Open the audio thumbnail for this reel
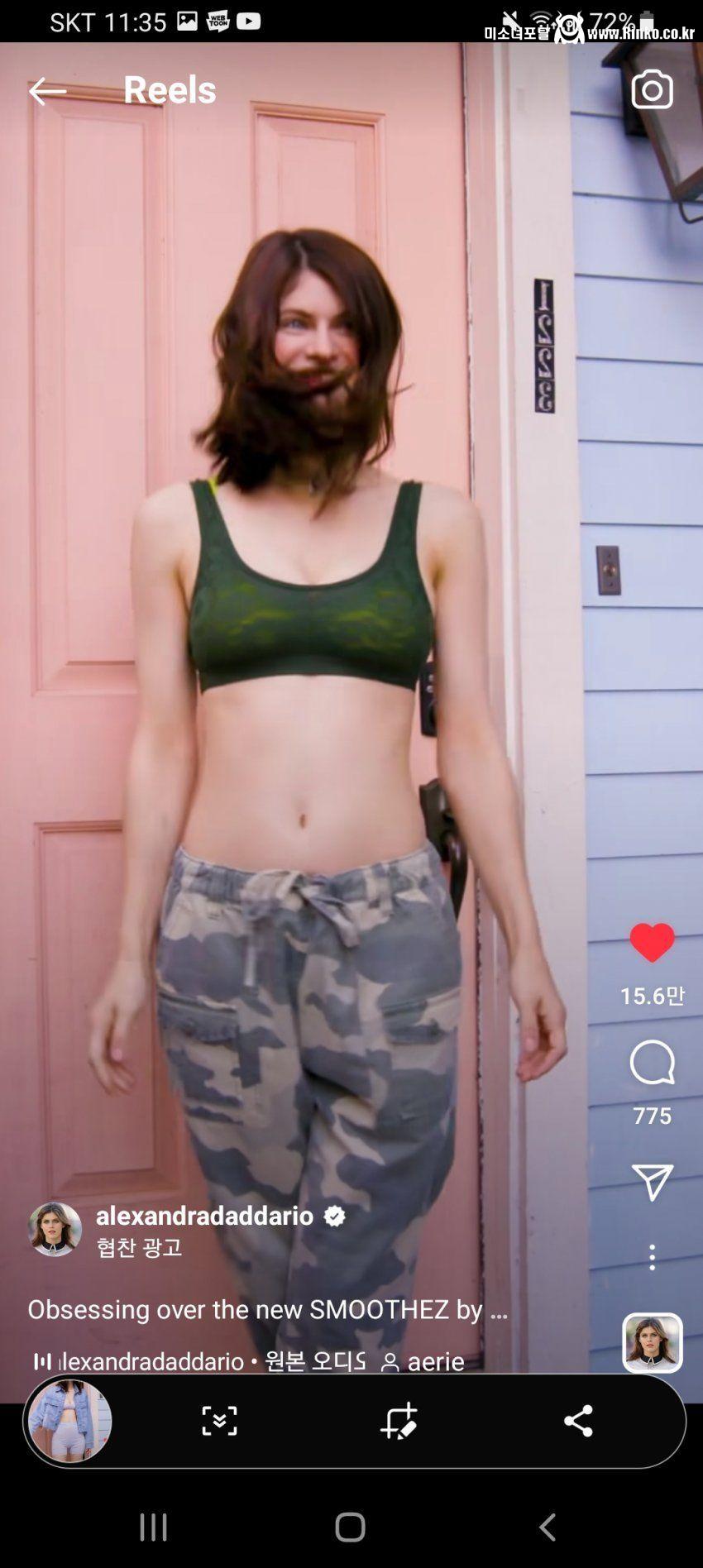The image size is (703, 1568). (x=652, y=1341)
